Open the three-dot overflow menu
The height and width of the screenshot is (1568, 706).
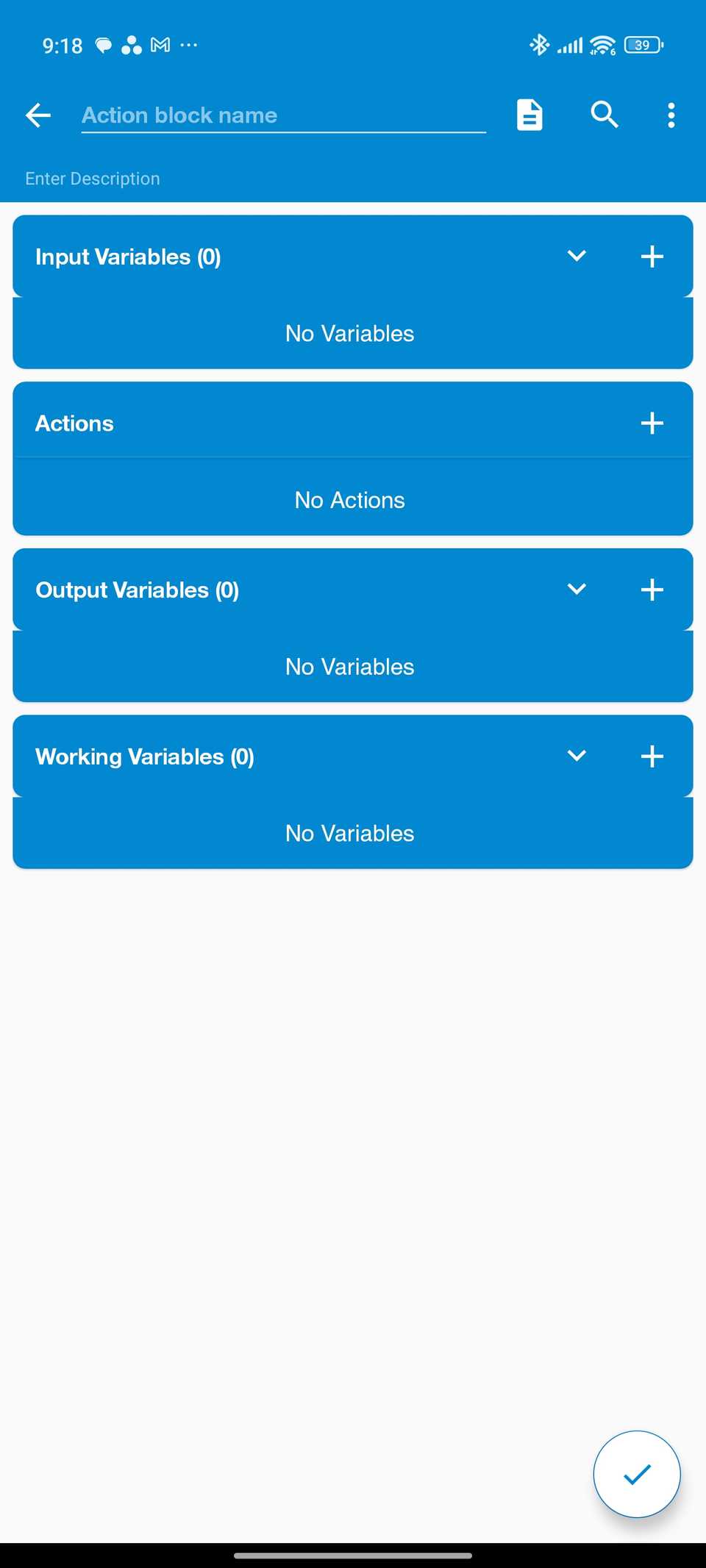coord(671,115)
